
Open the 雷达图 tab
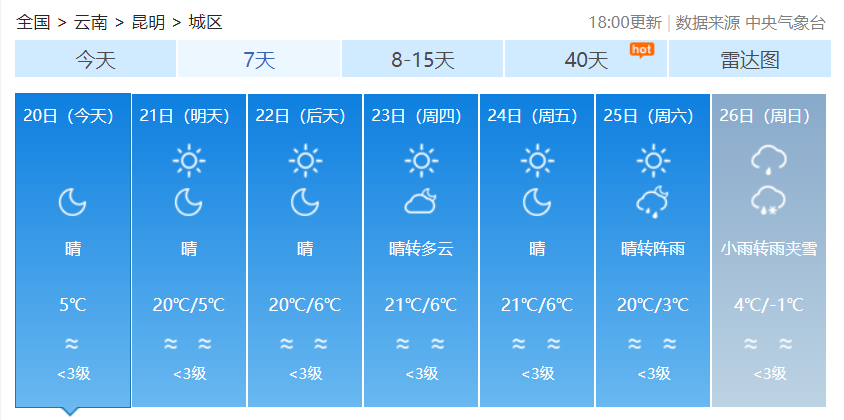pyautogui.click(x=749, y=60)
